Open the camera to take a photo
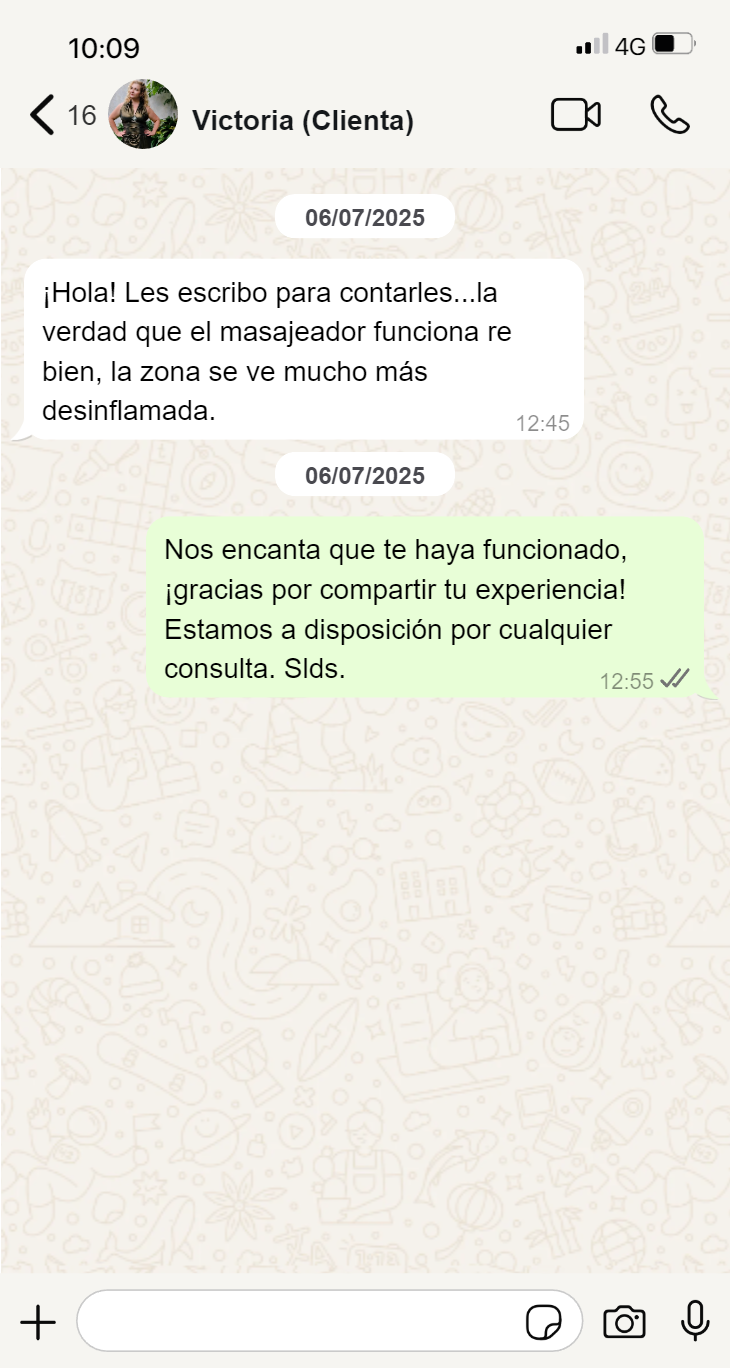 [x=624, y=1322]
